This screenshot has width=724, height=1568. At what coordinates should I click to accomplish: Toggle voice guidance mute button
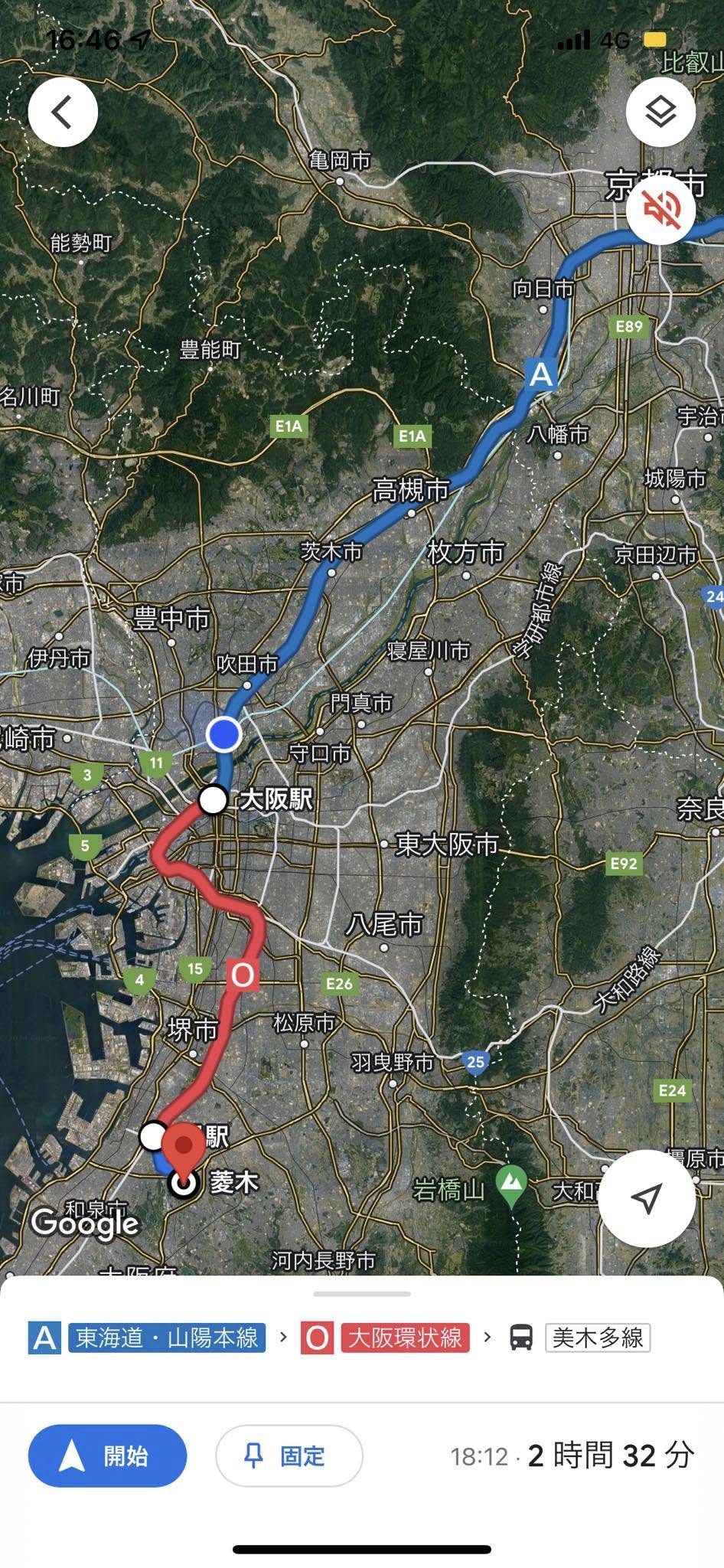(660, 208)
